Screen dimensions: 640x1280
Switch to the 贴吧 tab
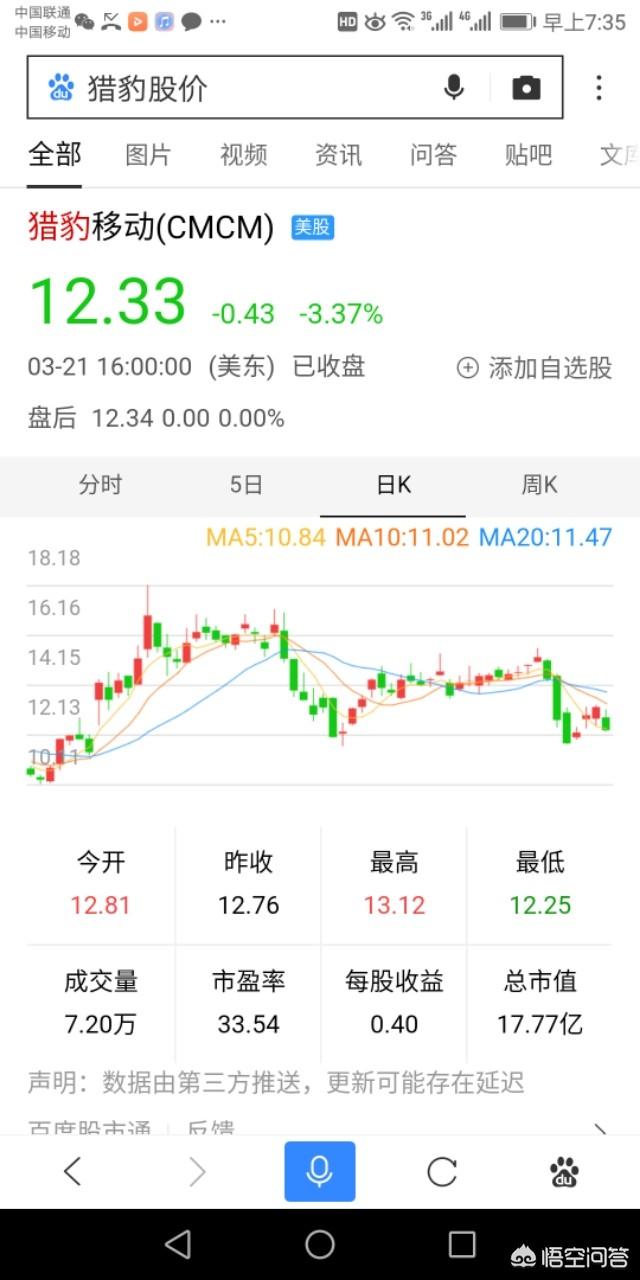pos(528,155)
